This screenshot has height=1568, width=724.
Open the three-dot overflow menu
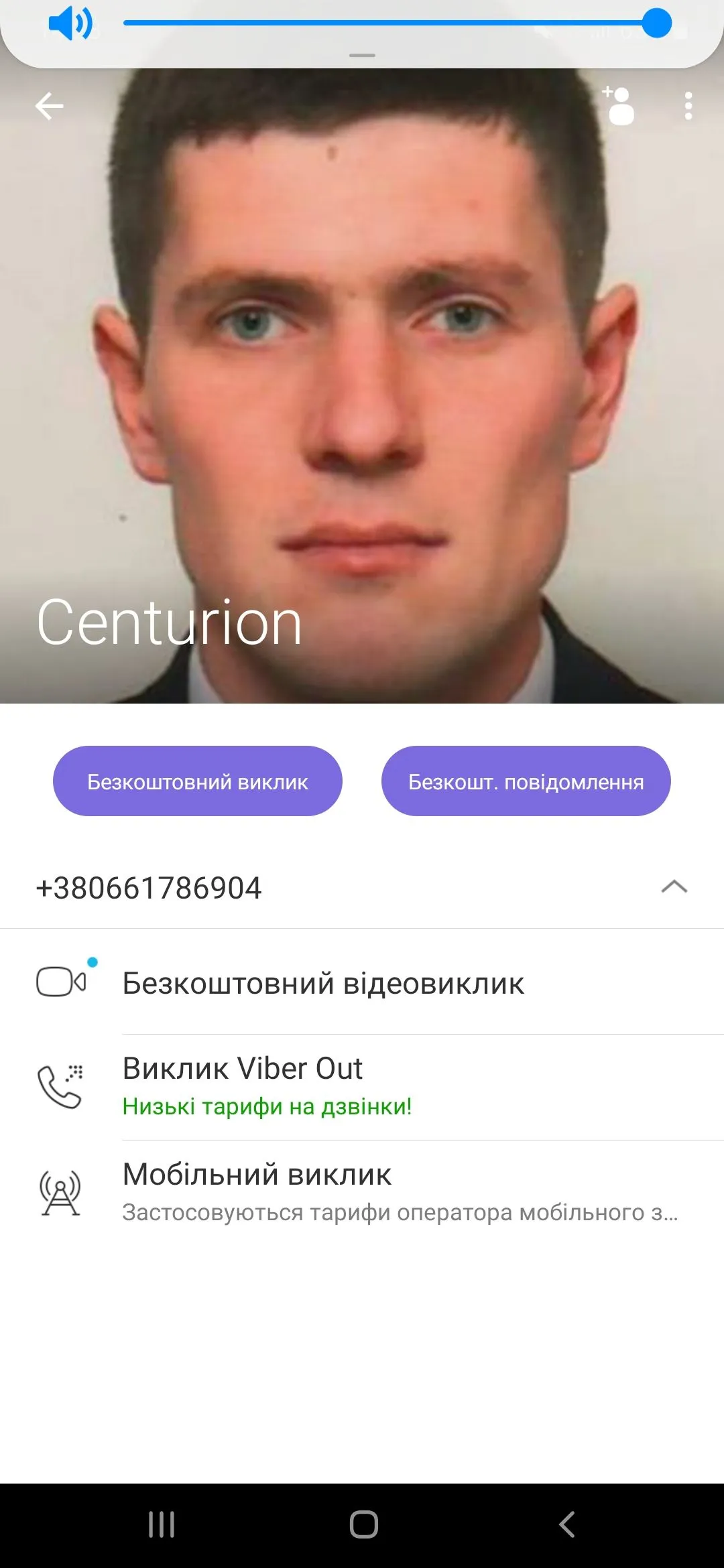tap(688, 107)
